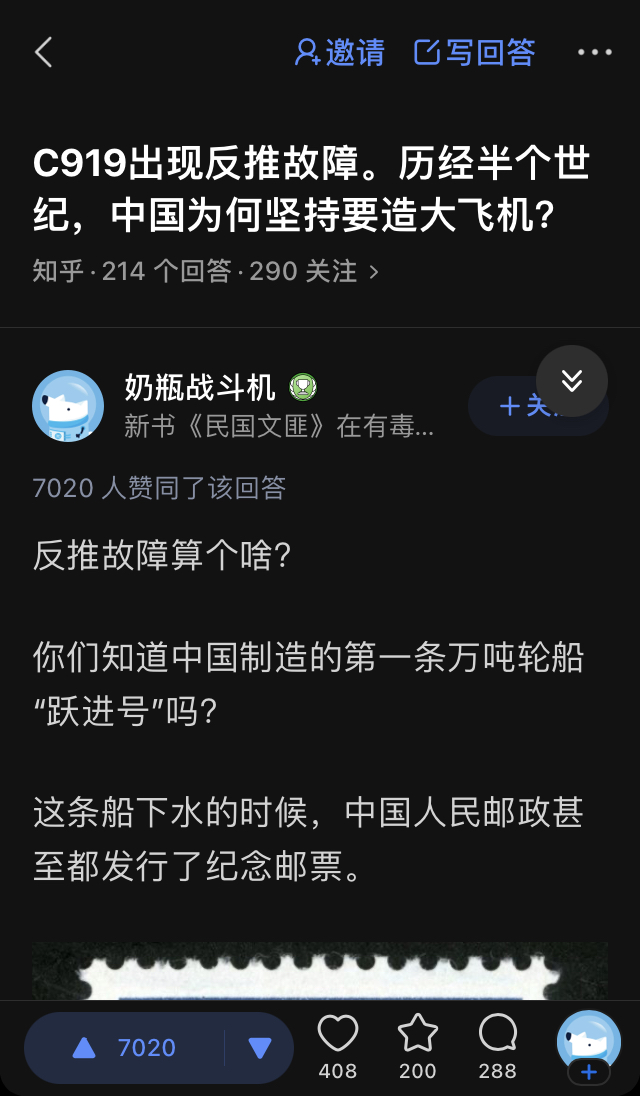
Task: Jump to next answer with double-chevron button
Action: (x=572, y=381)
